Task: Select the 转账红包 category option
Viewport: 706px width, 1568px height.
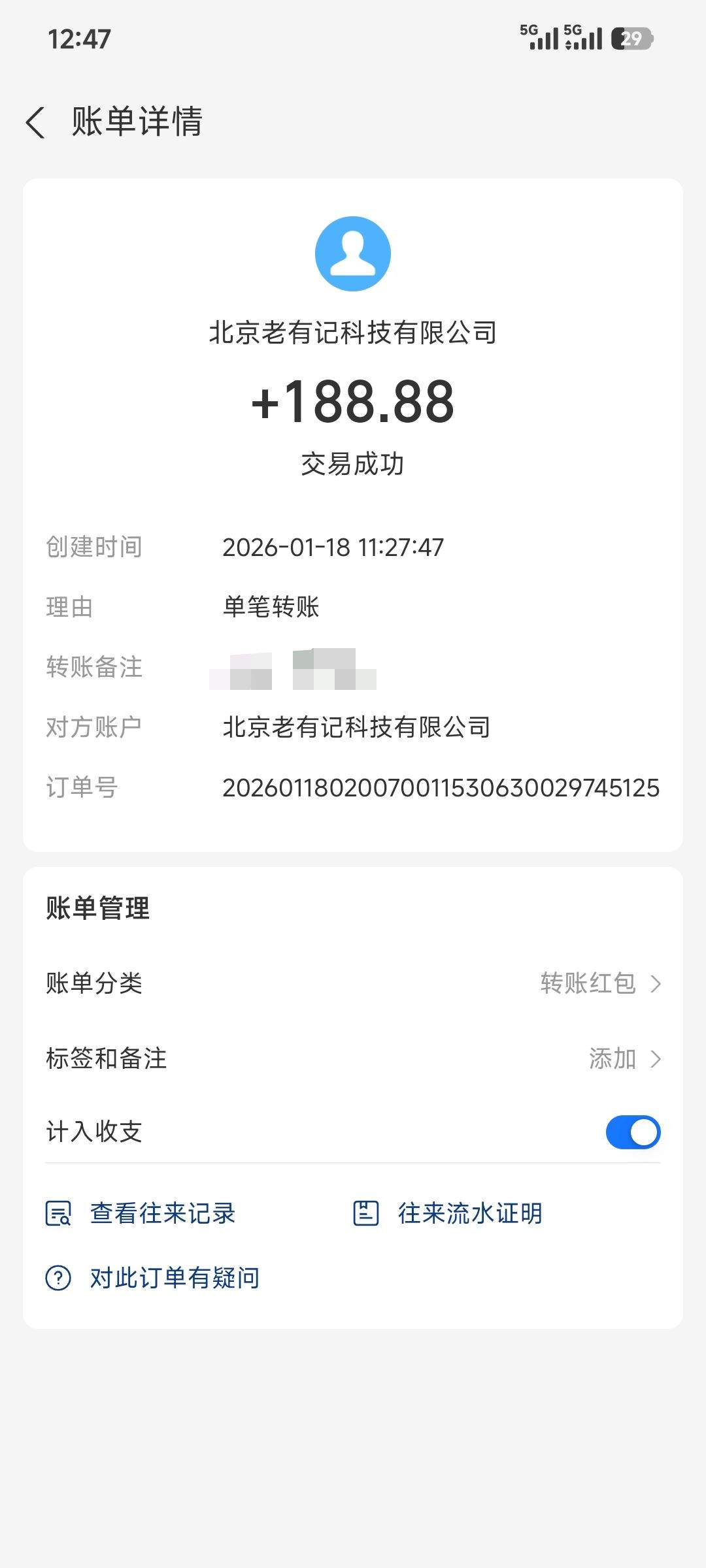Action: [x=587, y=983]
